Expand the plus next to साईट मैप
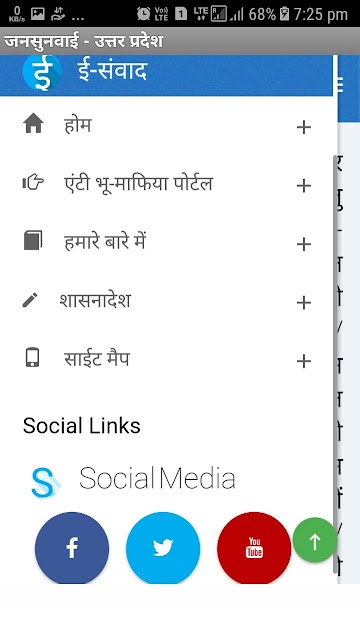The height and width of the screenshot is (640, 360). coord(304,361)
